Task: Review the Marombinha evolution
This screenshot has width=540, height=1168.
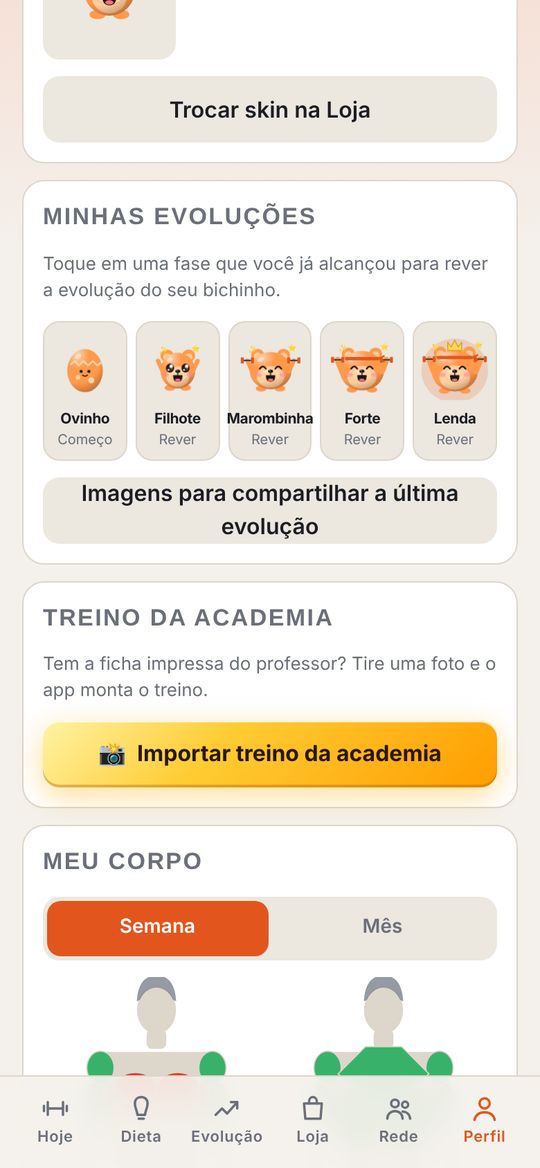Action: tap(270, 391)
